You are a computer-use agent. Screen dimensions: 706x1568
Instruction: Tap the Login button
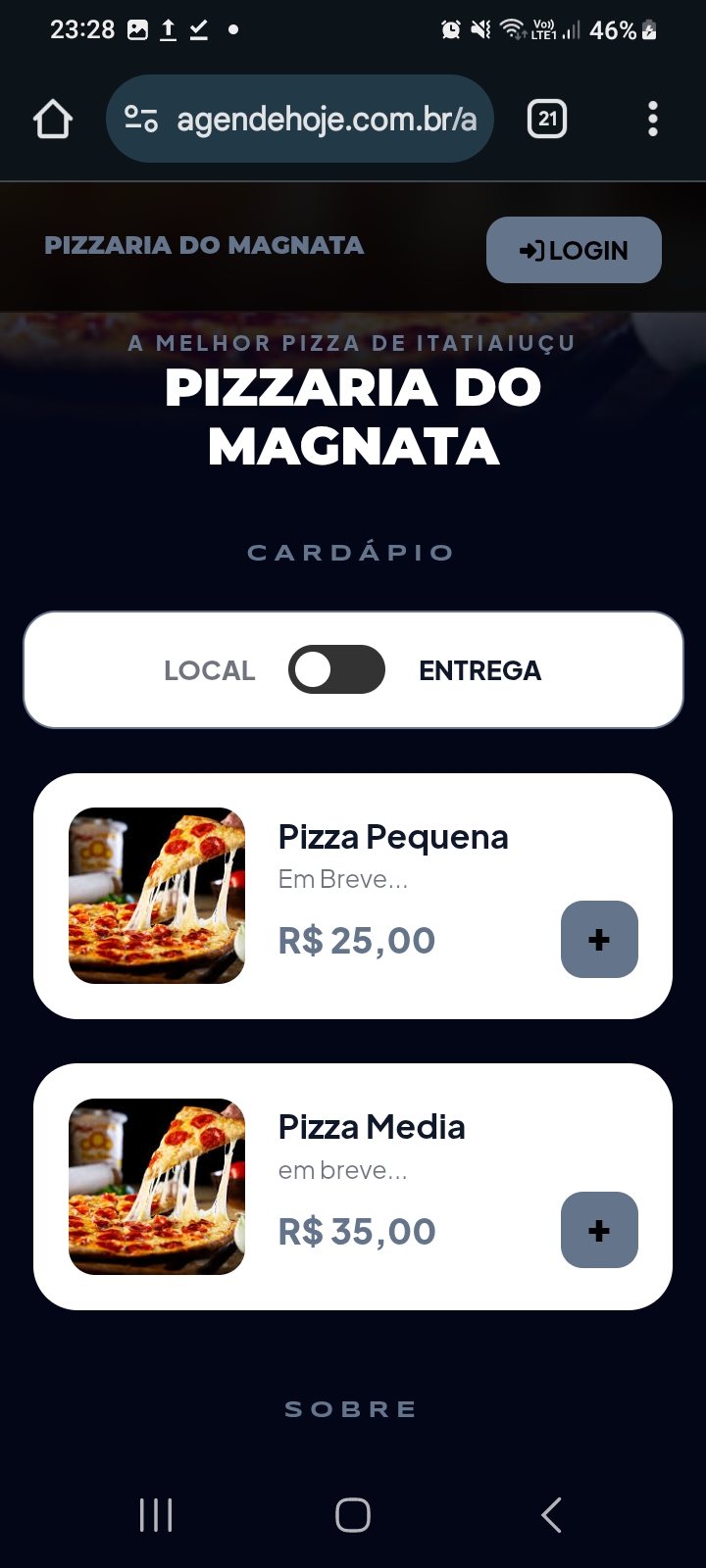click(574, 250)
